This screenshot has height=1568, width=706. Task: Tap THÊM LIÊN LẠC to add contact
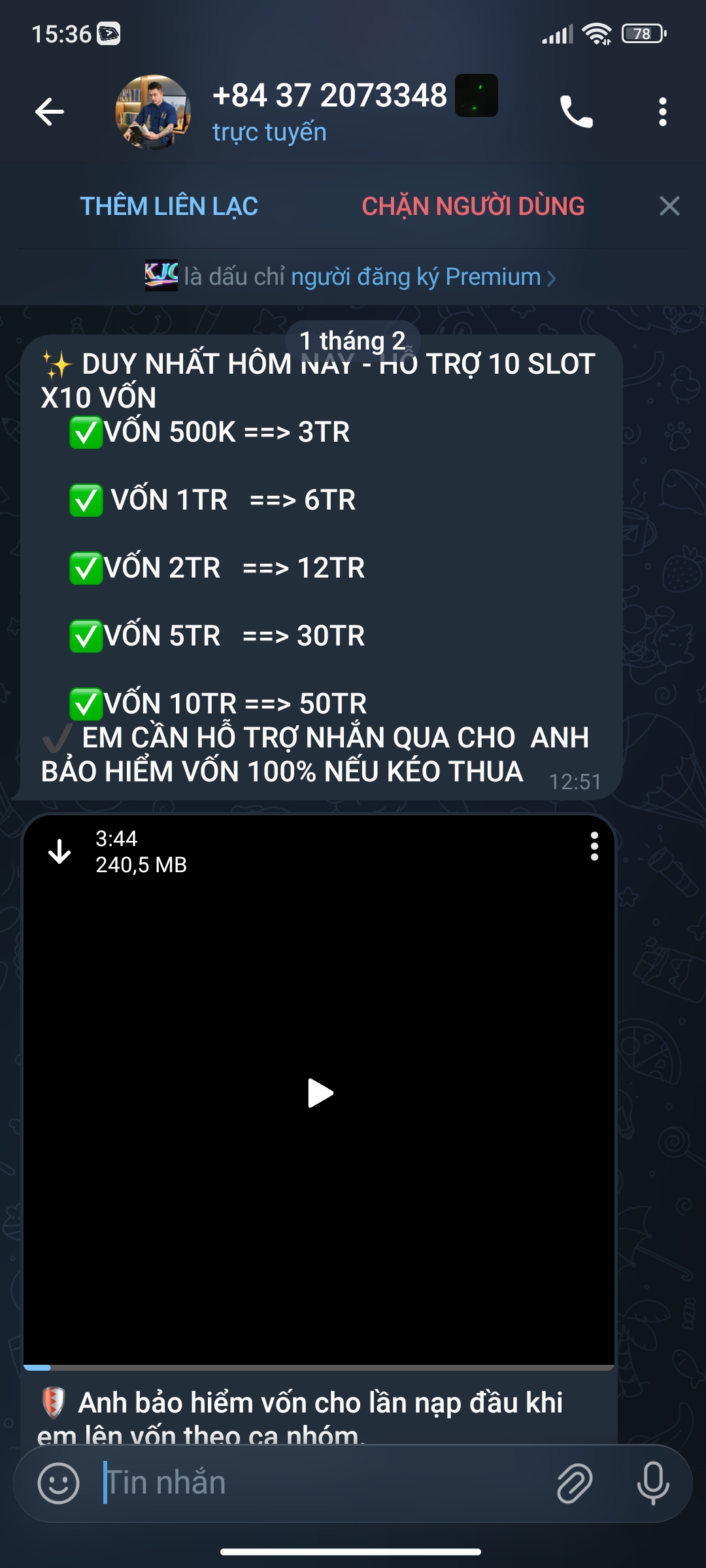[169, 206]
